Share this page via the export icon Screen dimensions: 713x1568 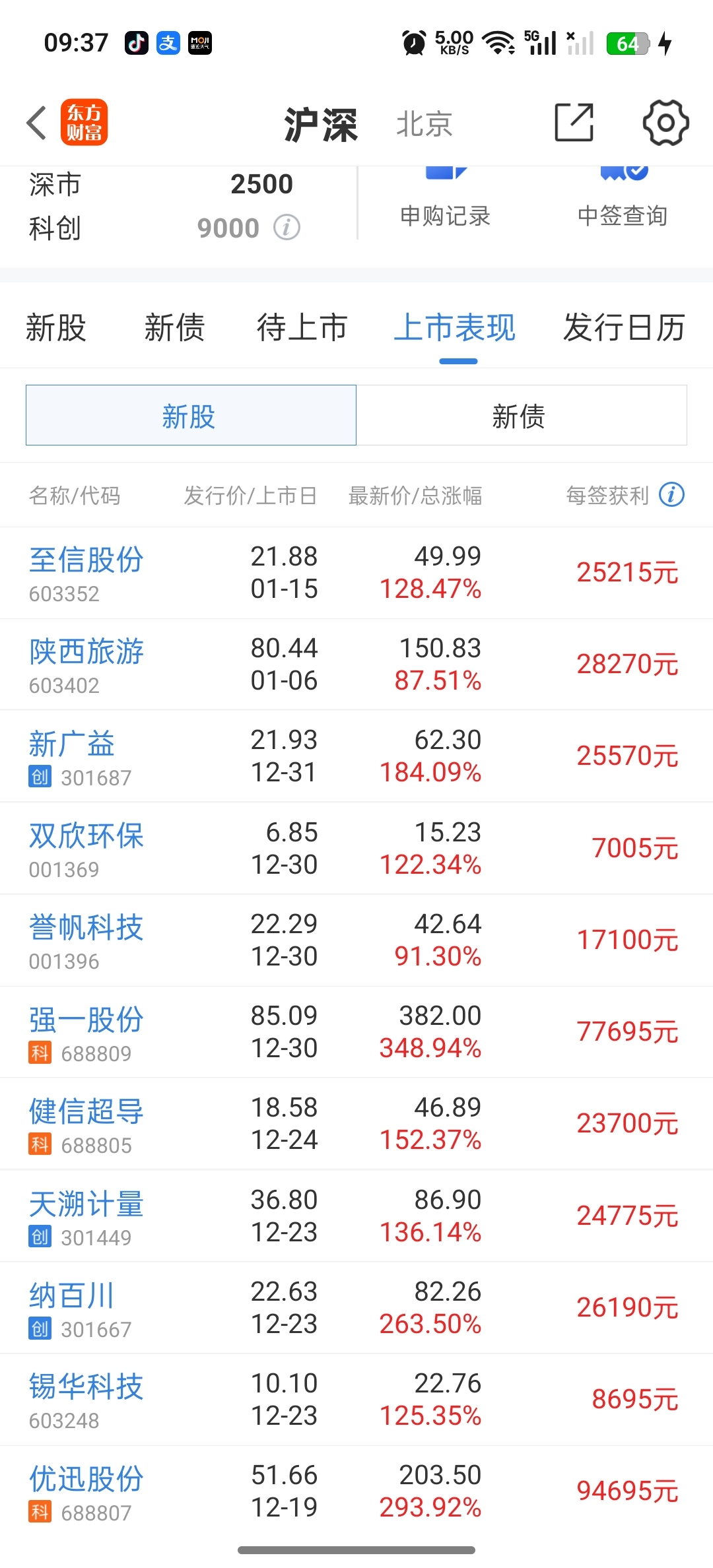(x=574, y=122)
